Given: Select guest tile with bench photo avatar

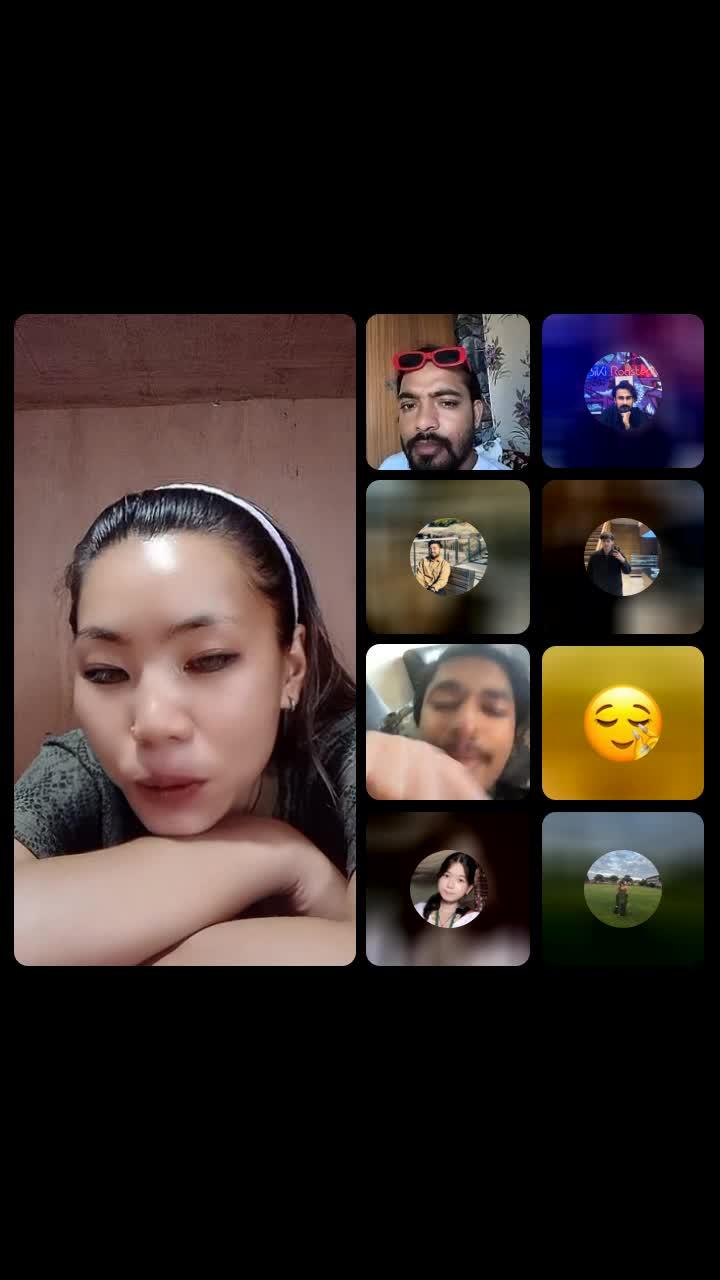Looking at the screenshot, I should tap(447, 557).
